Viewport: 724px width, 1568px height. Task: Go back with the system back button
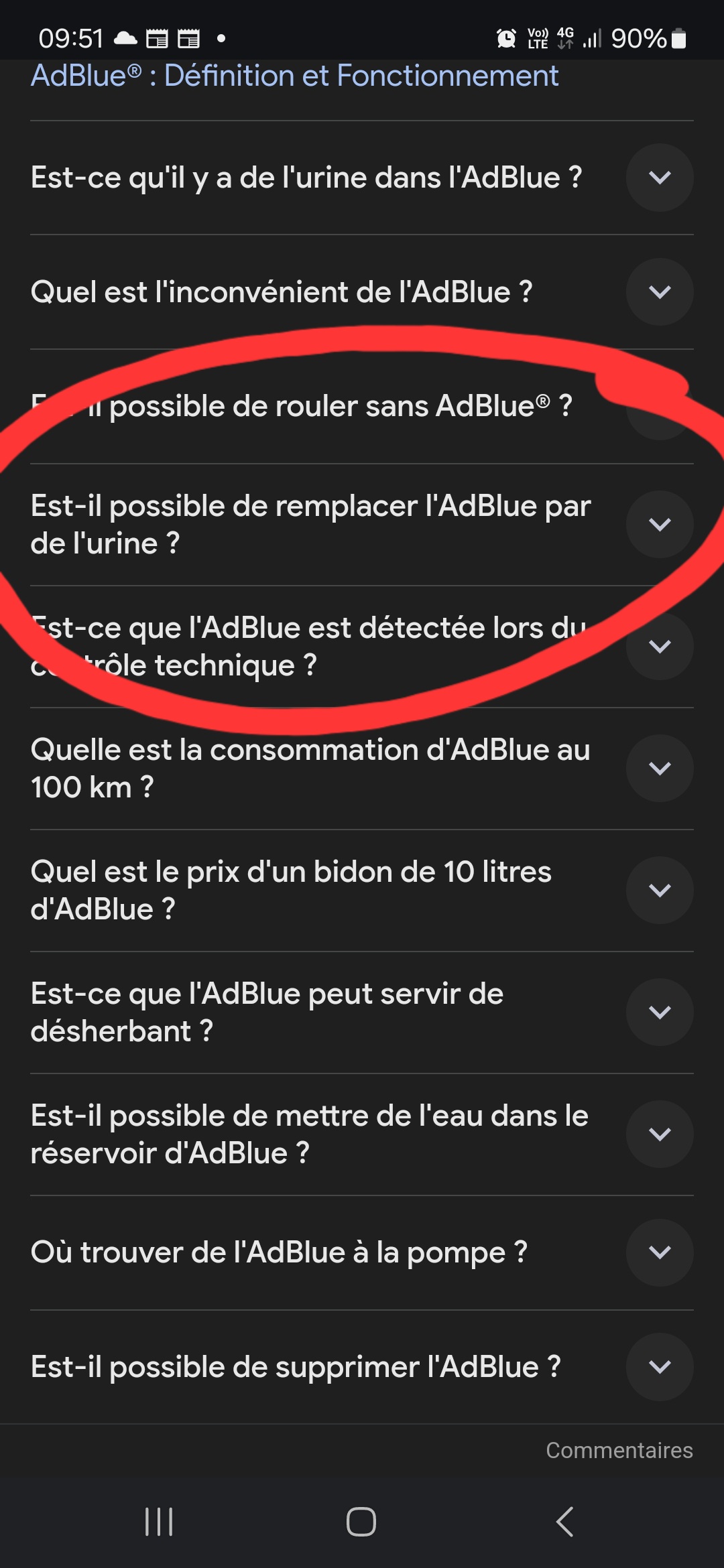[x=565, y=1522]
